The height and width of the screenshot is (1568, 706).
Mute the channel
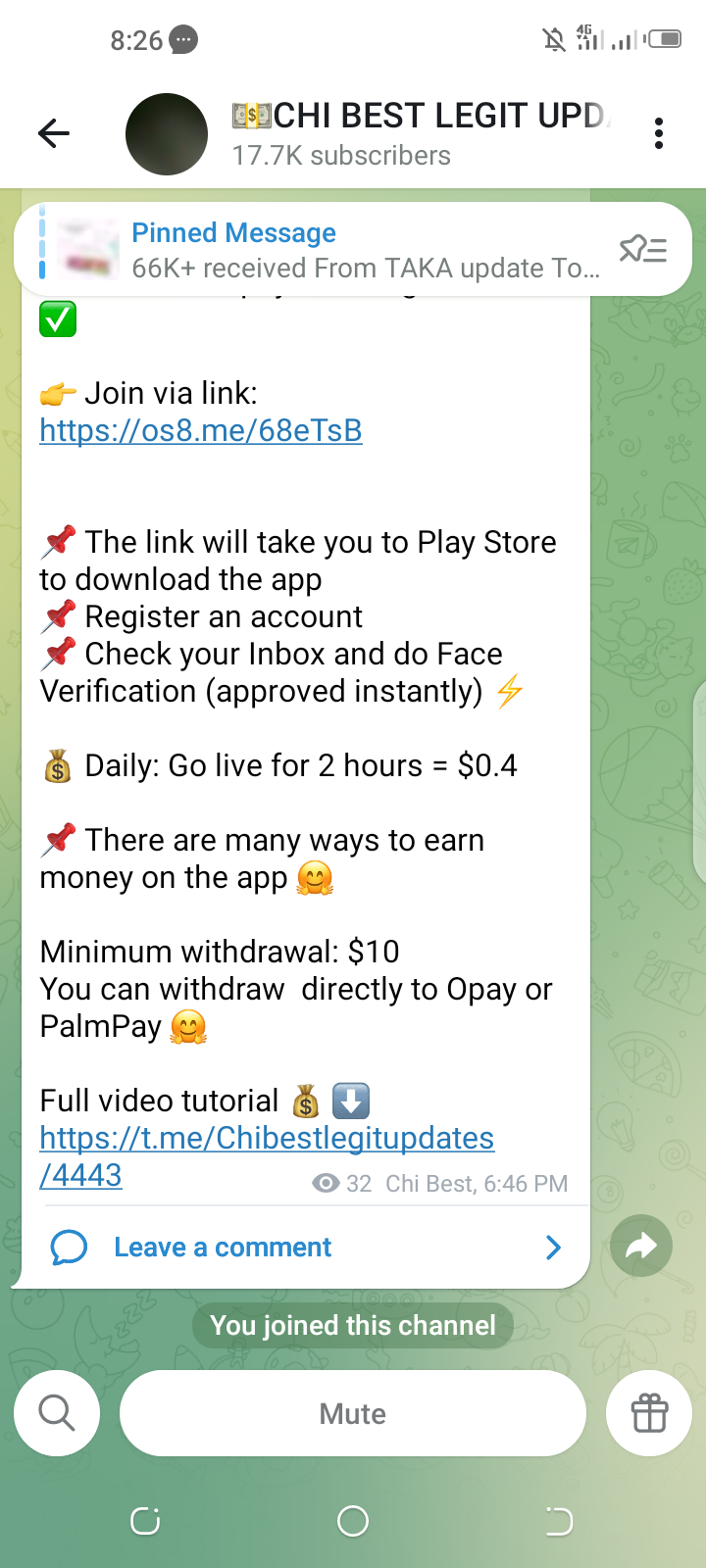coord(353,1413)
